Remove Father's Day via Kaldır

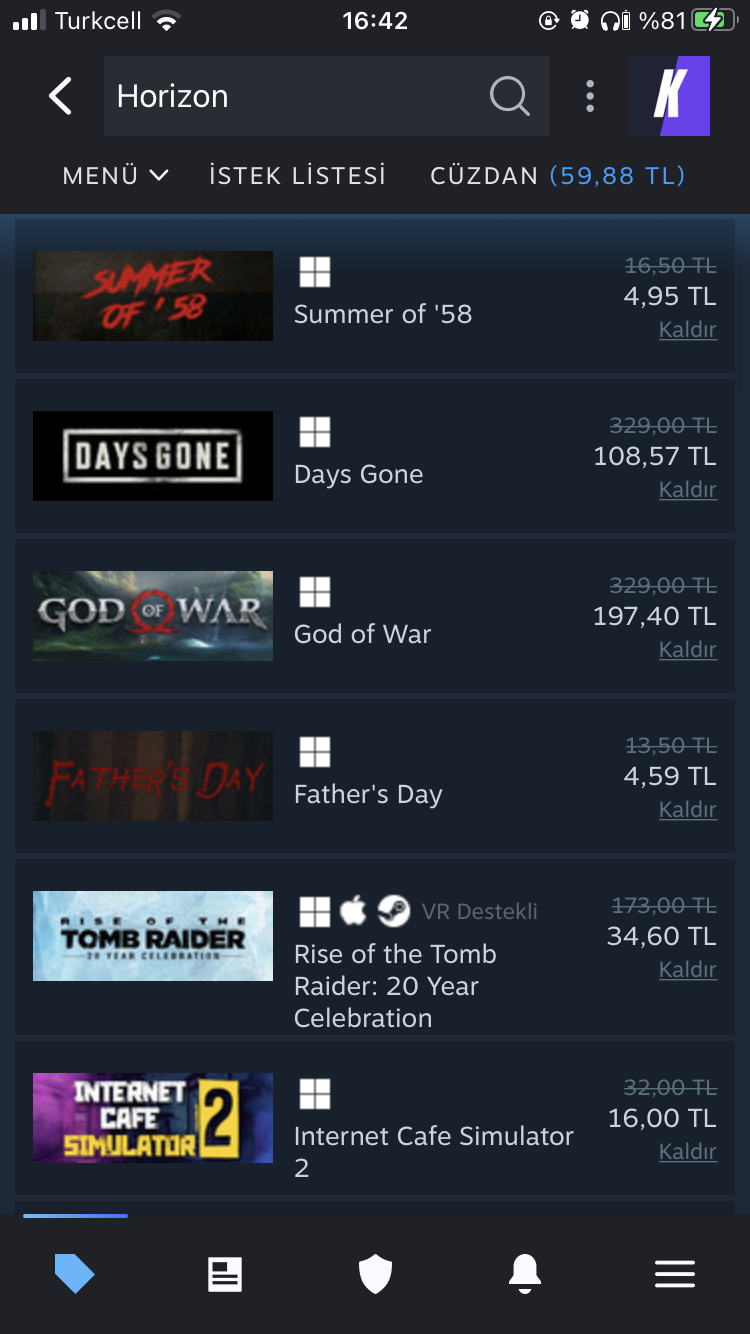pyautogui.click(x=687, y=810)
